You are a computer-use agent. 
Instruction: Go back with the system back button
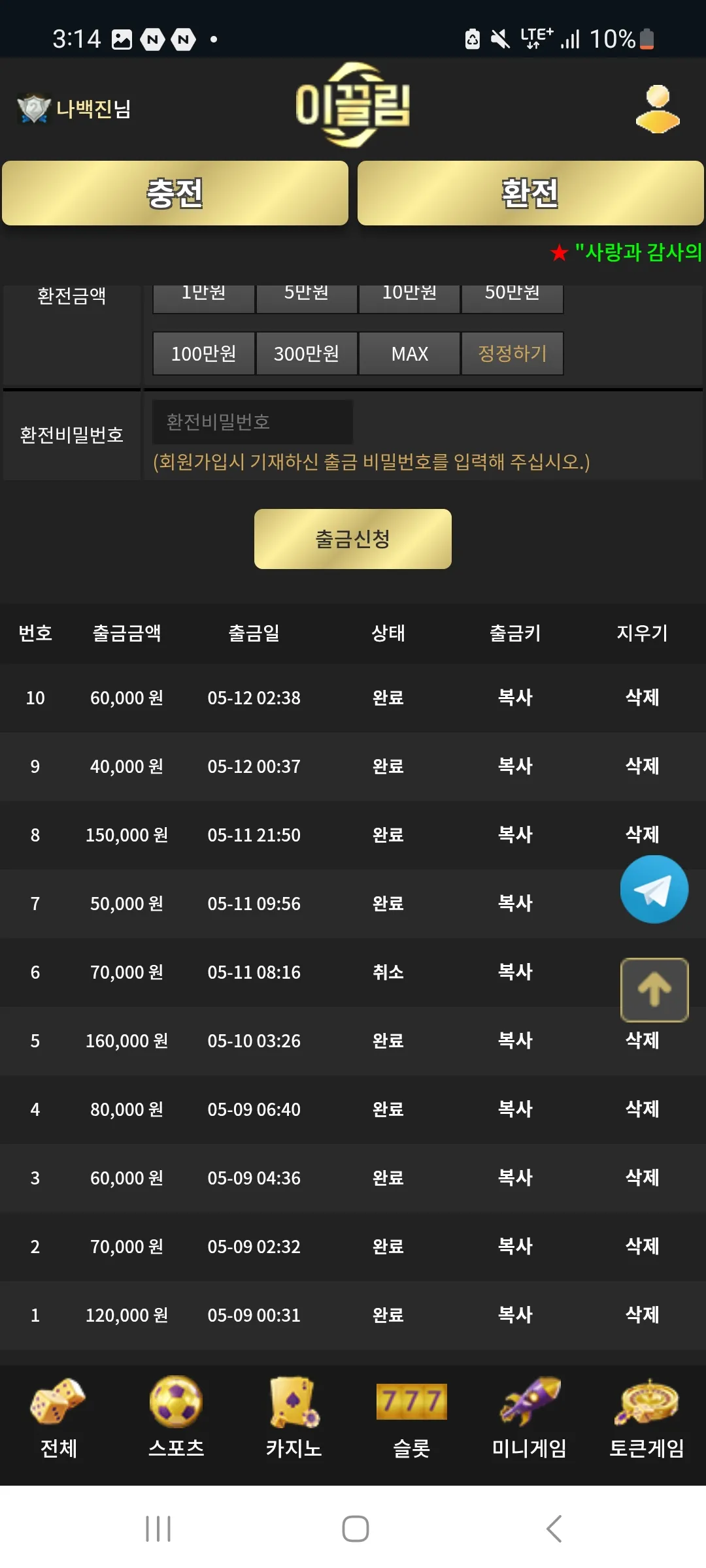[554, 1529]
